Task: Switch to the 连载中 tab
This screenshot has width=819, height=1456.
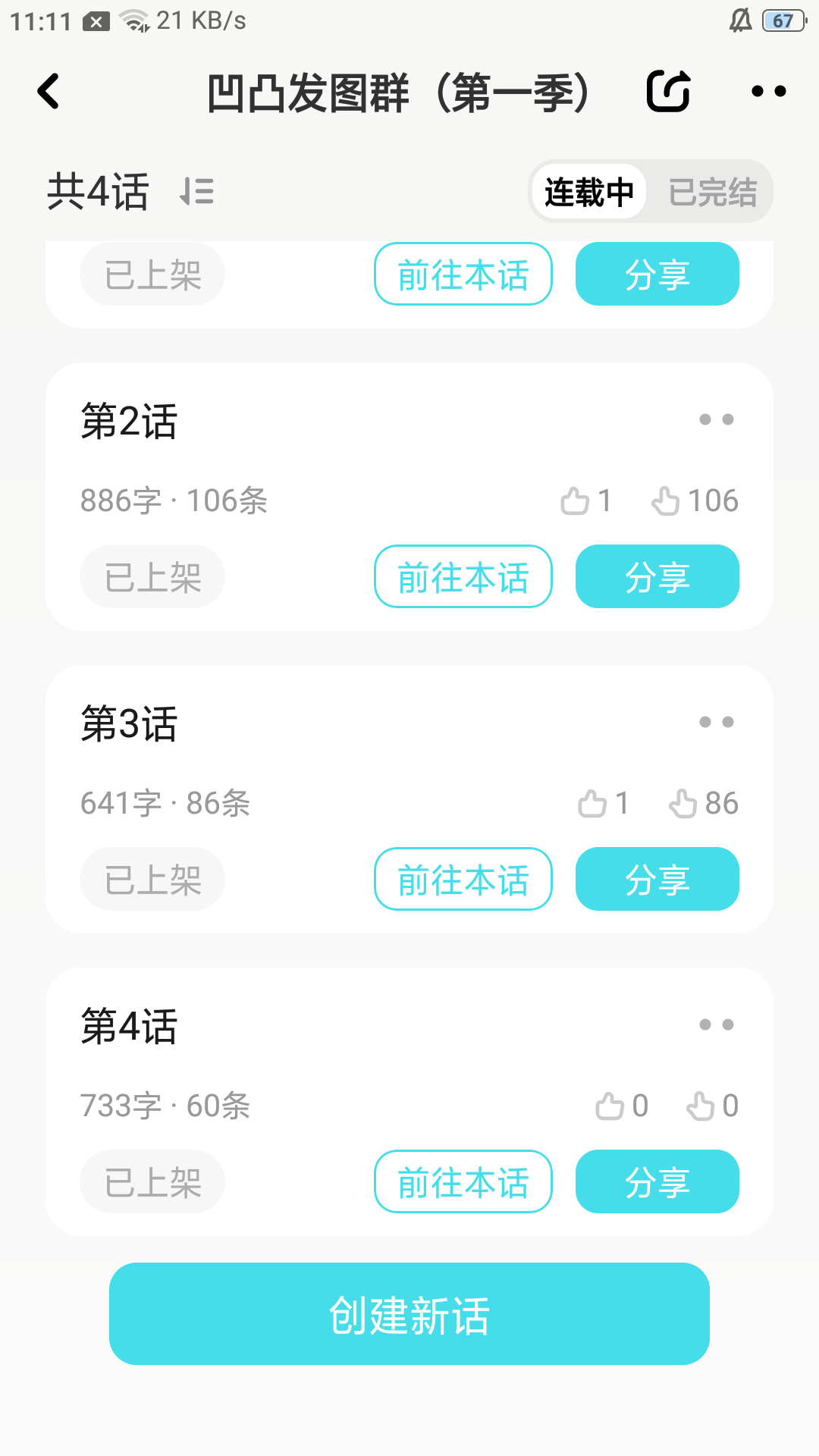Action: click(588, 192)
